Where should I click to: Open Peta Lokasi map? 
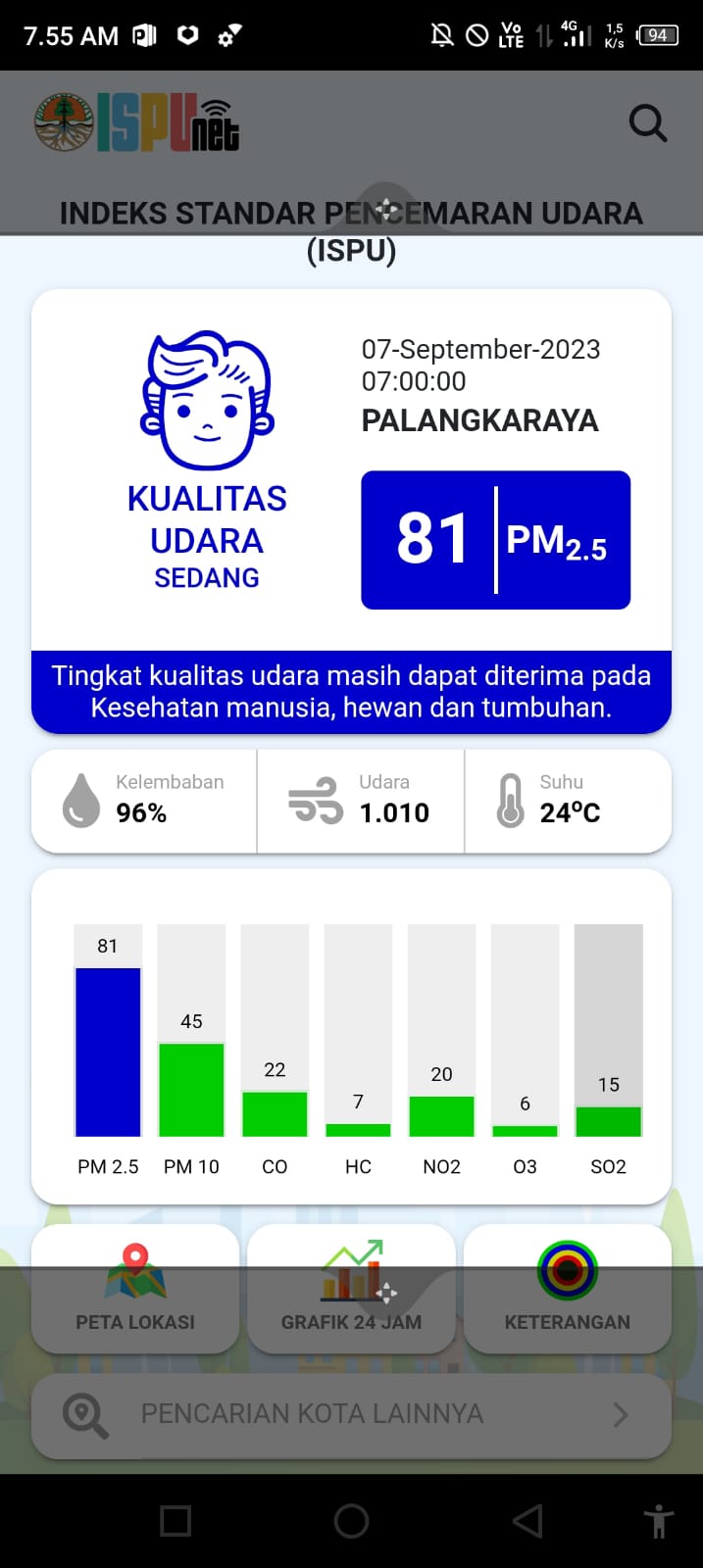(135, 1289)
